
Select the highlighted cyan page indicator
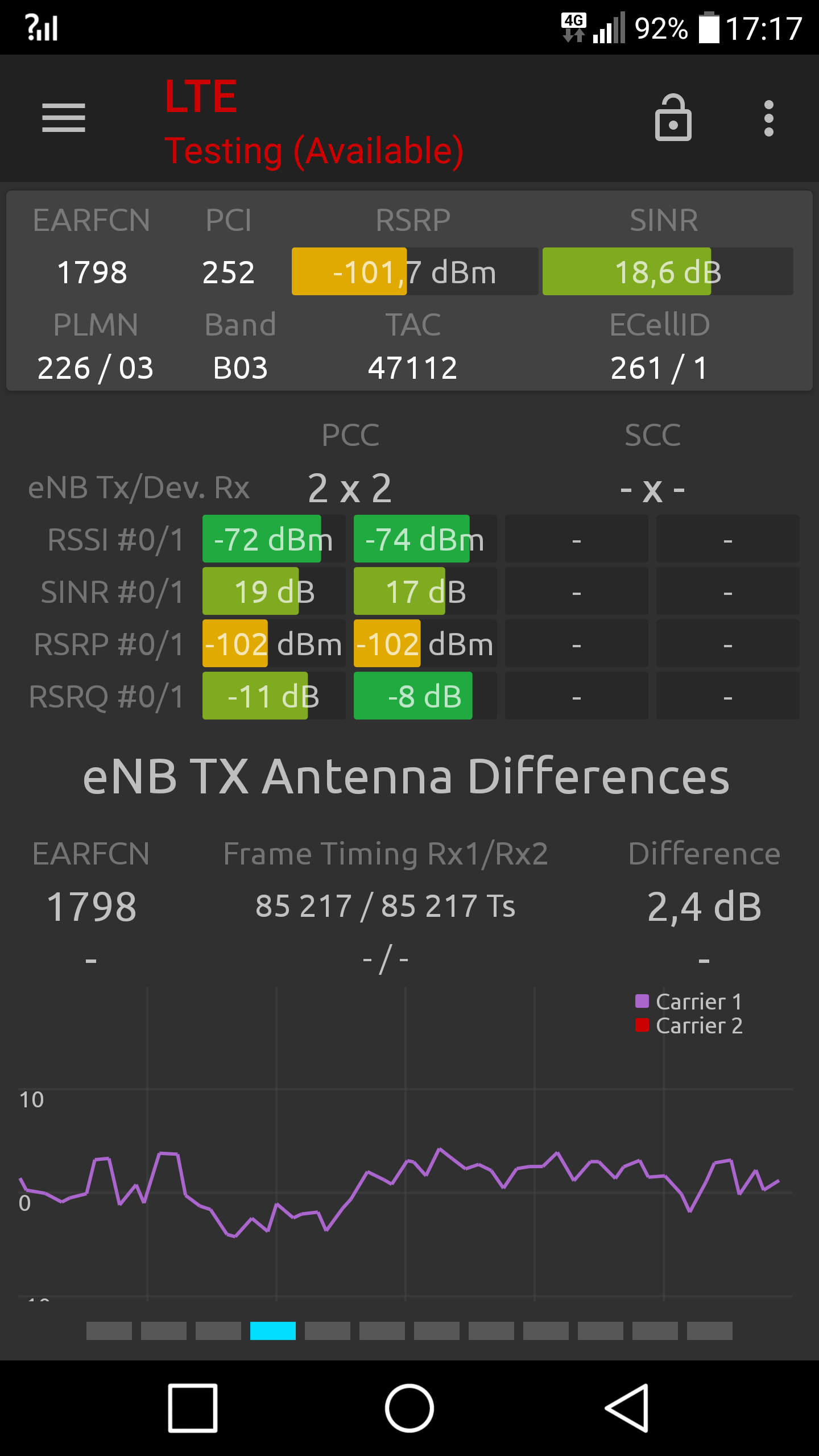click(x=273, y=1331)
